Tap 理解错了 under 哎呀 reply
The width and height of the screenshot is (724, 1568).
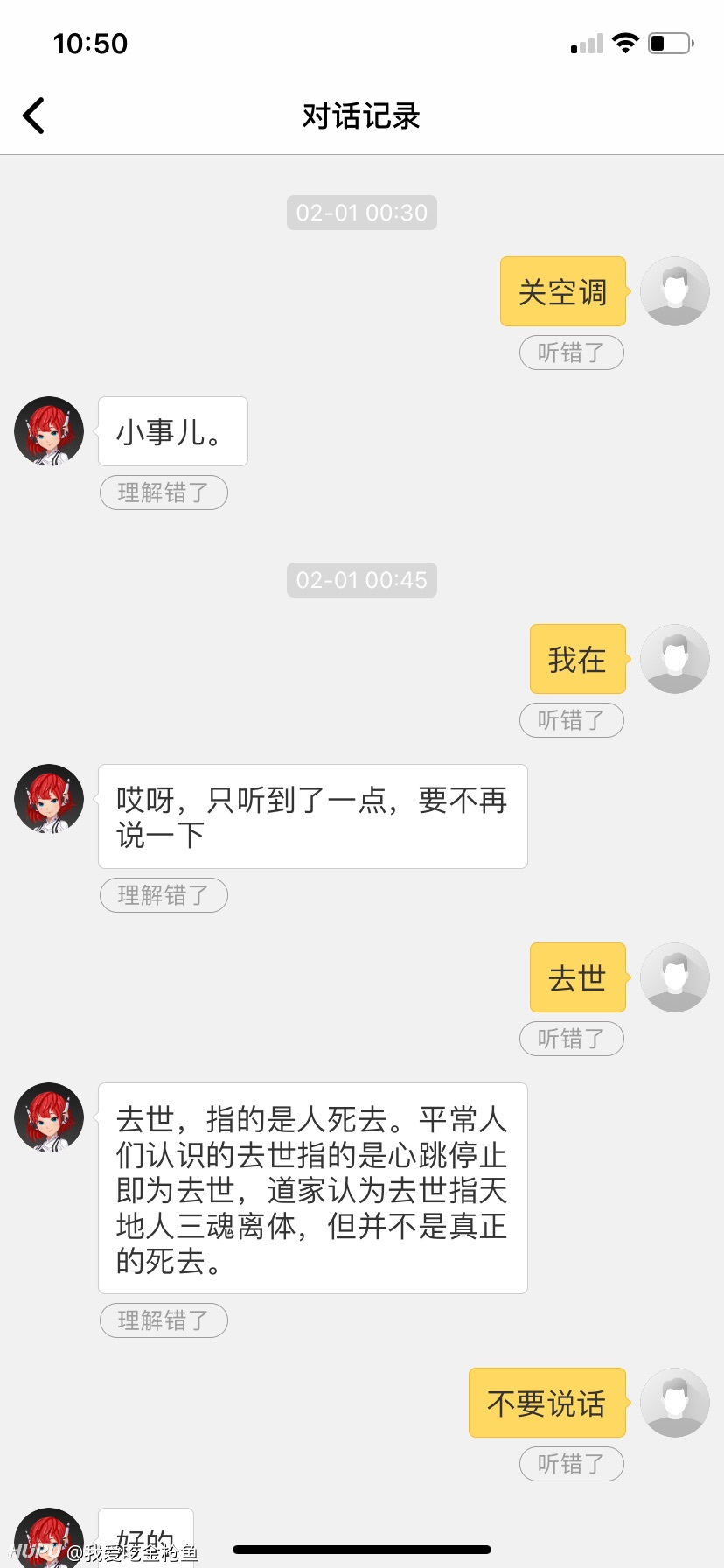[x=164, y=895]
